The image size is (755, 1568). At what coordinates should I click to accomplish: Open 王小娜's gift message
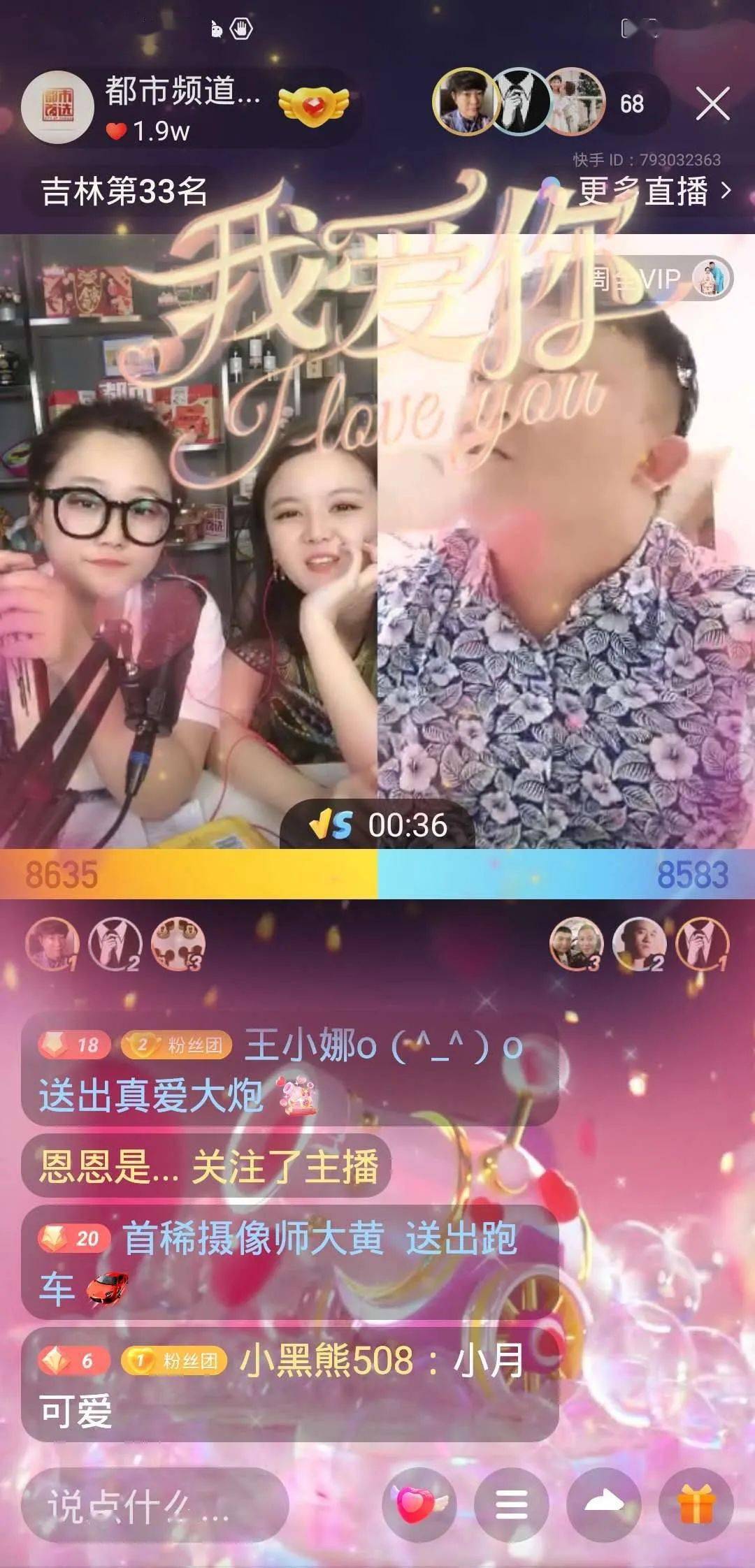(x=289, y=1070)
